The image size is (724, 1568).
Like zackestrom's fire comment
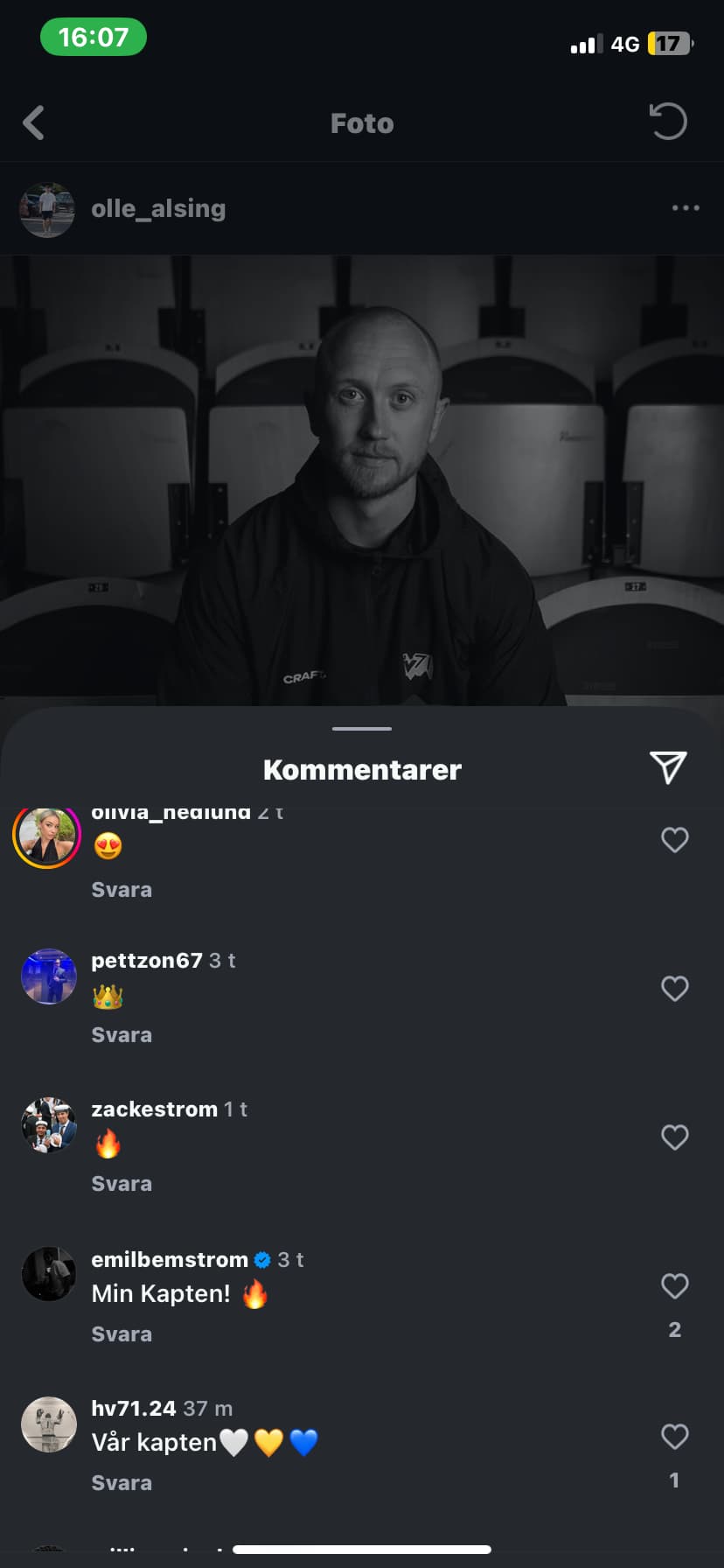(674, 1137)
